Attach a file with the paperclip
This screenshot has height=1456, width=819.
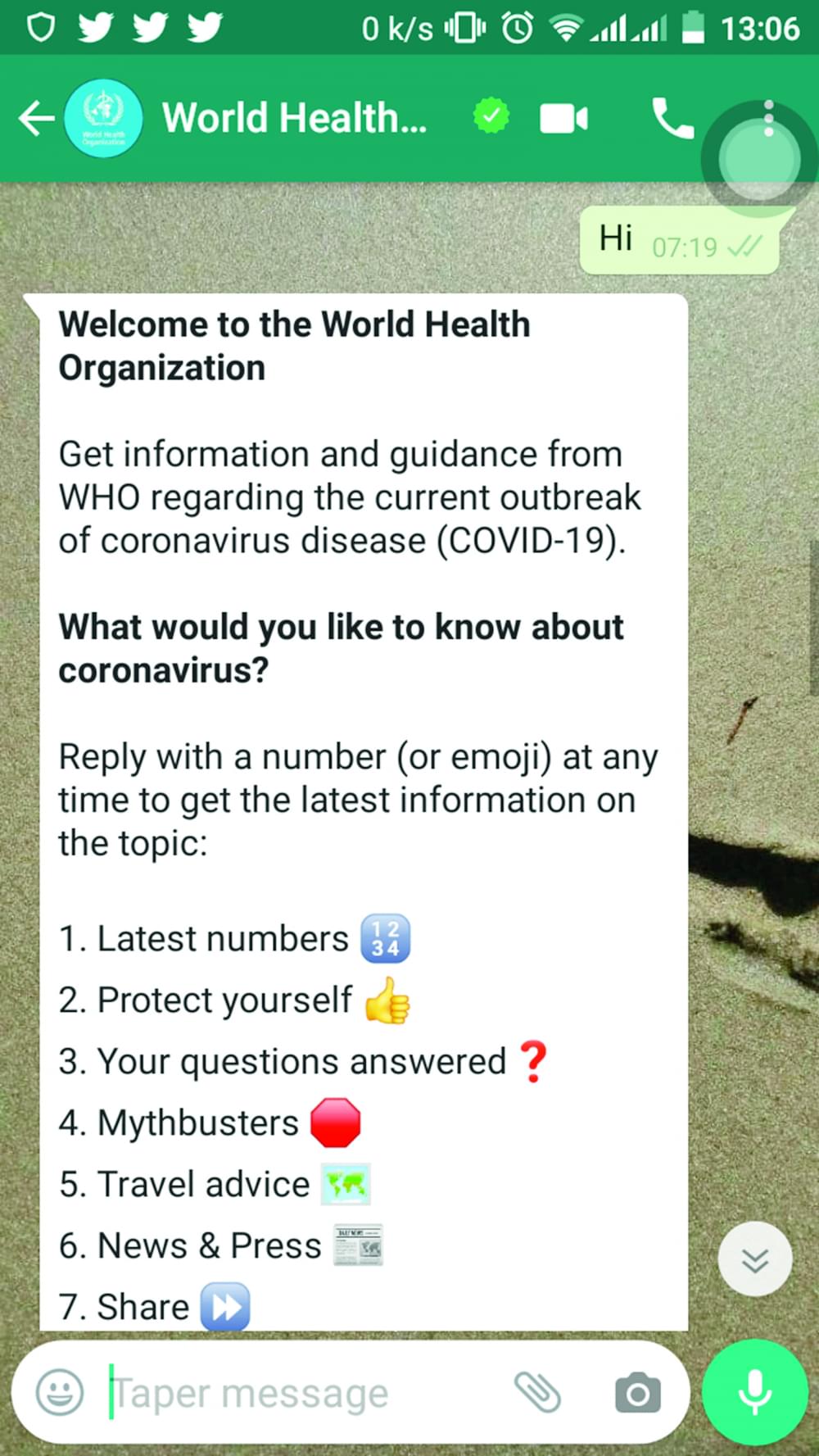point(537,1392)
